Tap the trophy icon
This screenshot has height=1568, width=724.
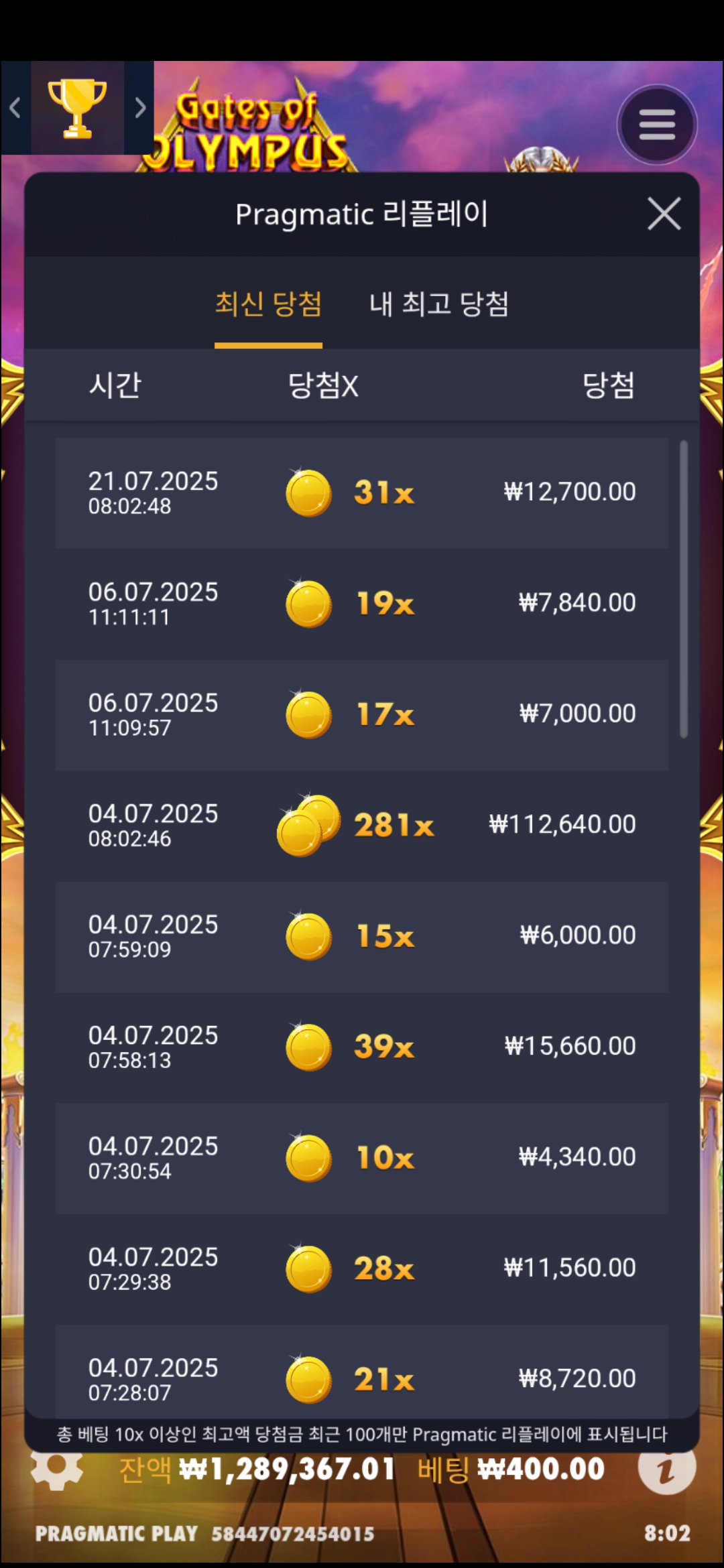77,109
